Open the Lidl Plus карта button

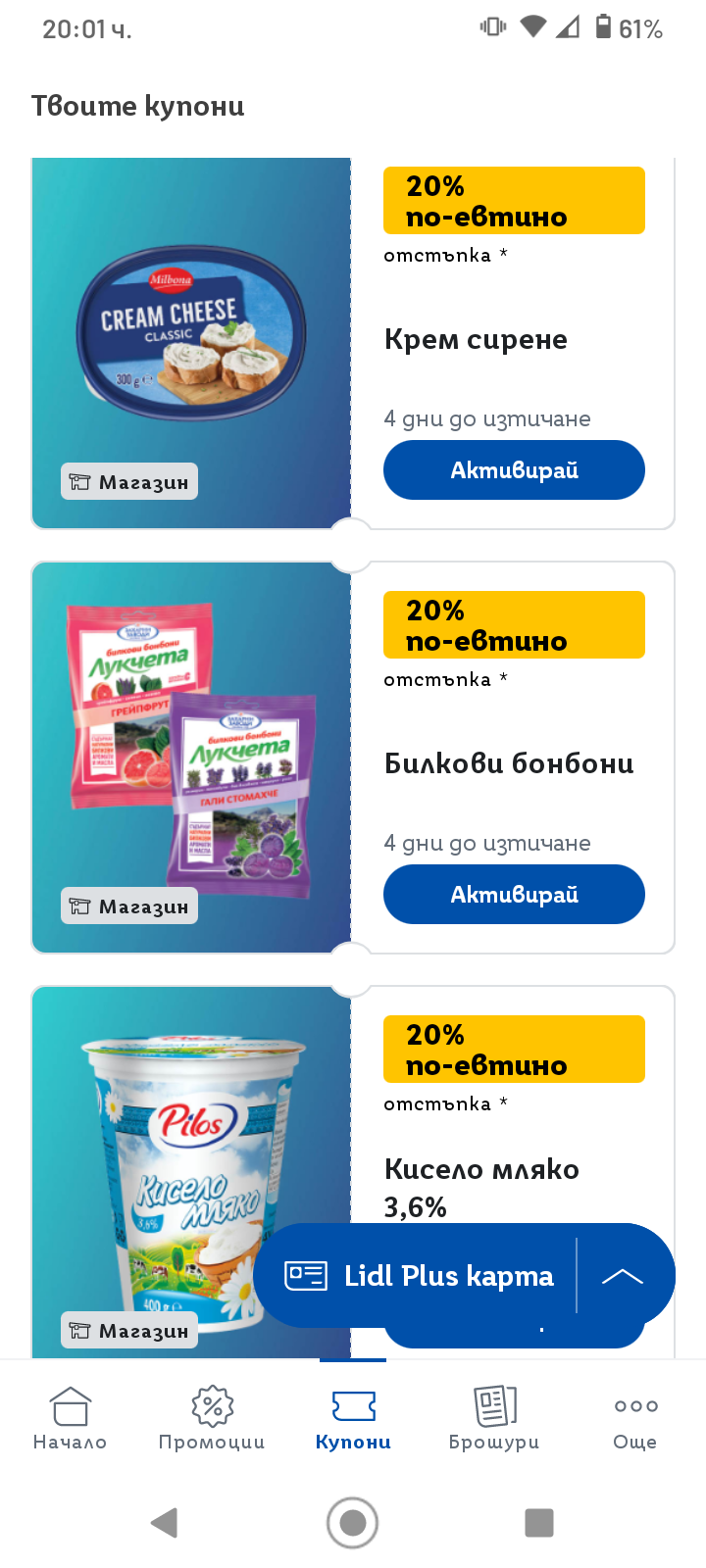coord(420,1276)
